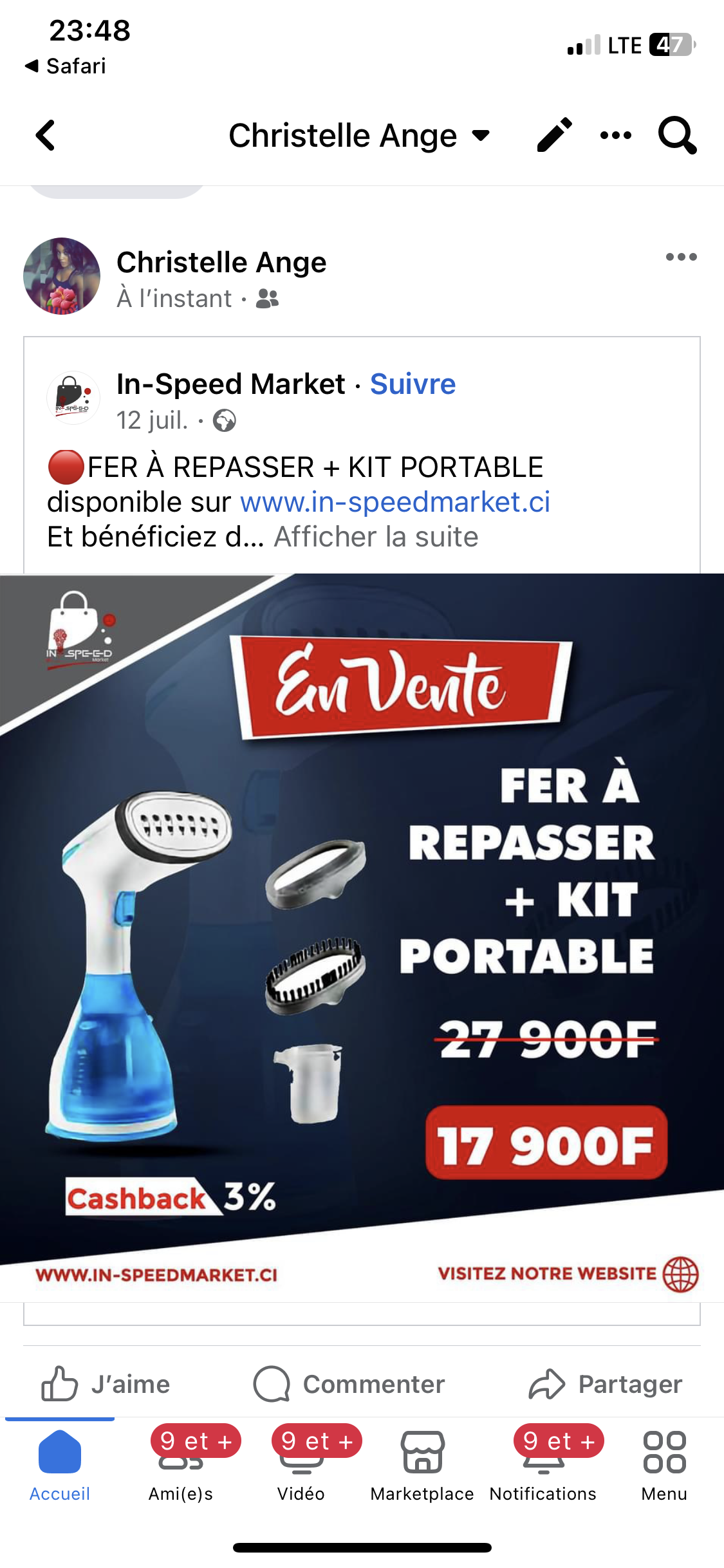Switch to the Vidéo tab
This screenshot has height=1568, width=724.
coord(301,1465)
